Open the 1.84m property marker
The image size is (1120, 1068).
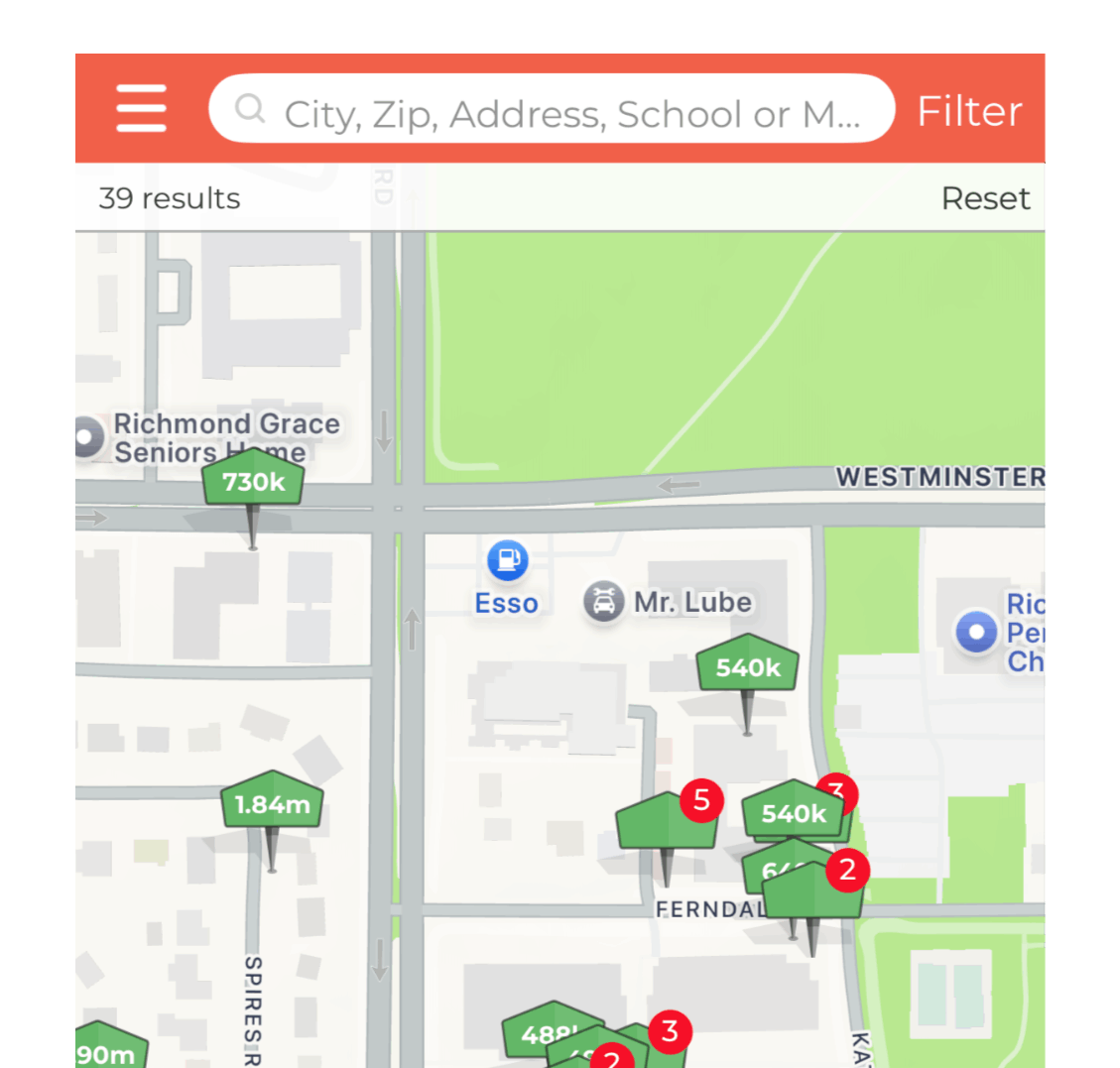(272, 803)
